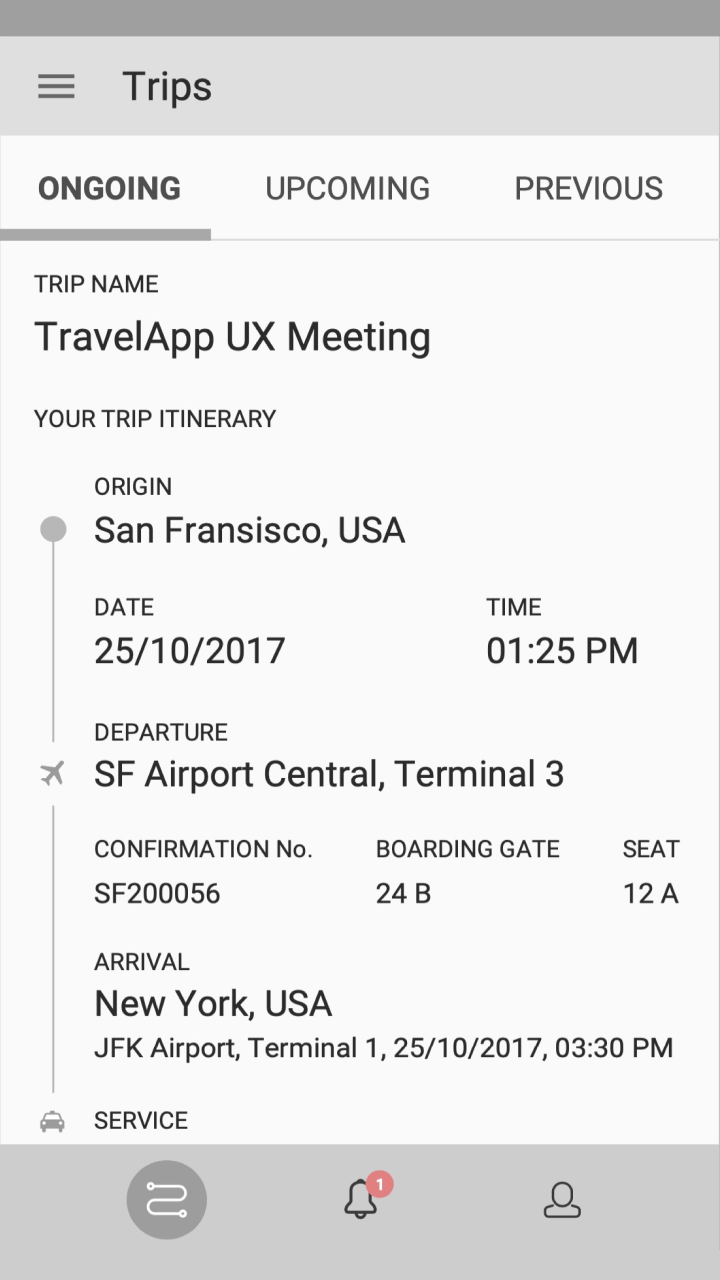
Task: Open the profile icon in bottom bar
Action: click(562, 1200)
